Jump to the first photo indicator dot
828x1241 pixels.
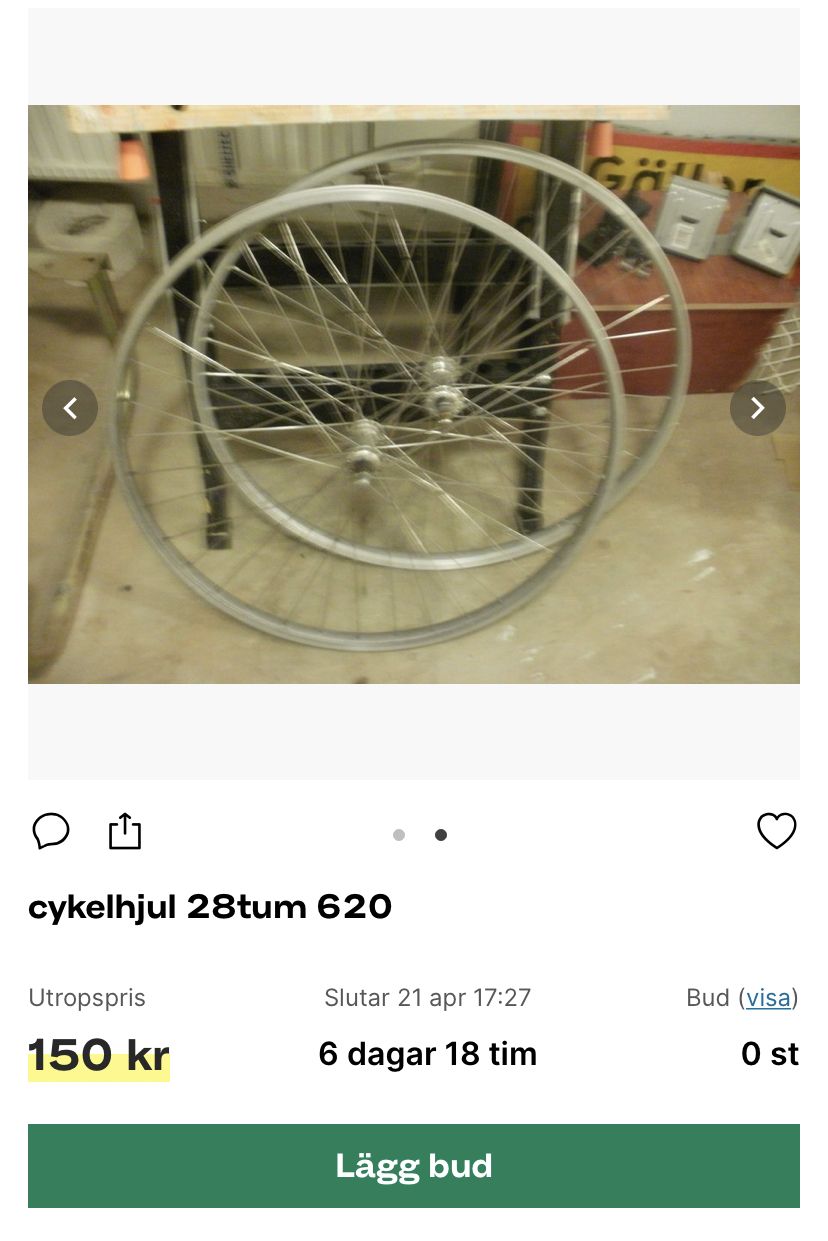(x=399, y=835)
